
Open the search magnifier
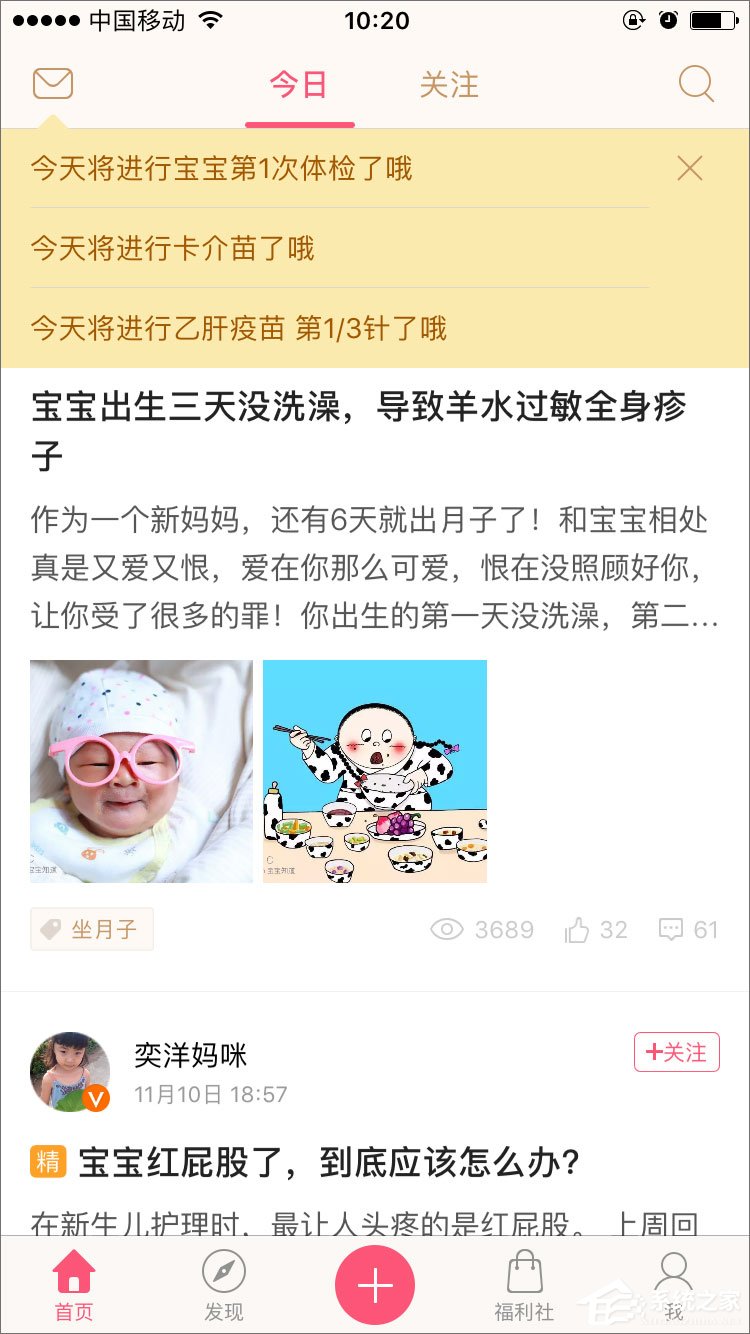696,84
